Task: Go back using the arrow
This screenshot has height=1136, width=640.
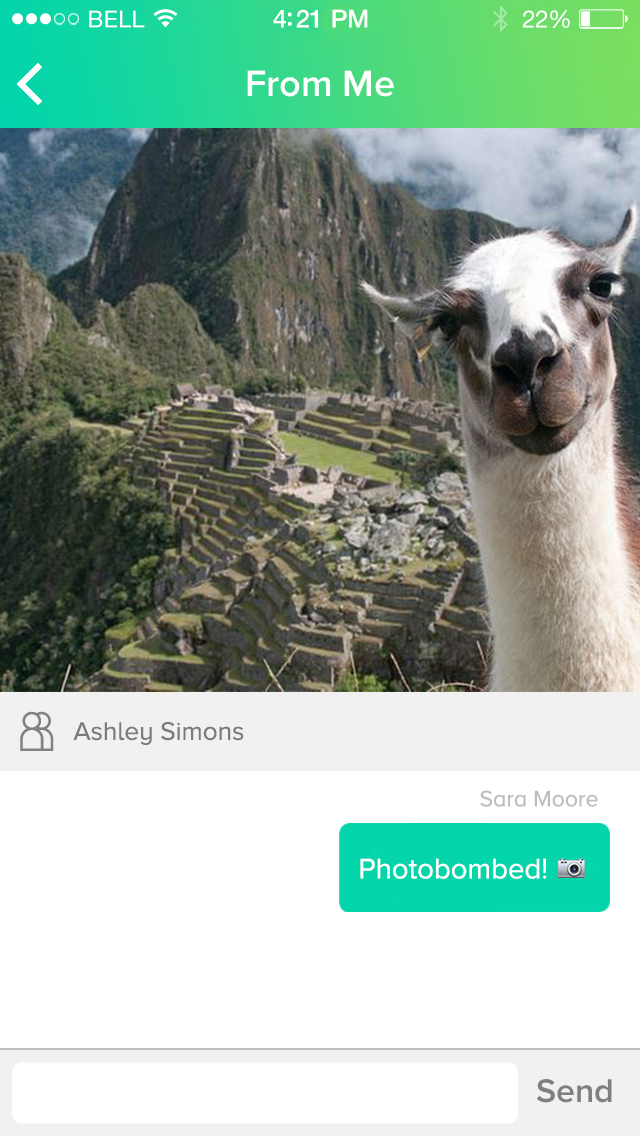Action: tap(31, 84)
